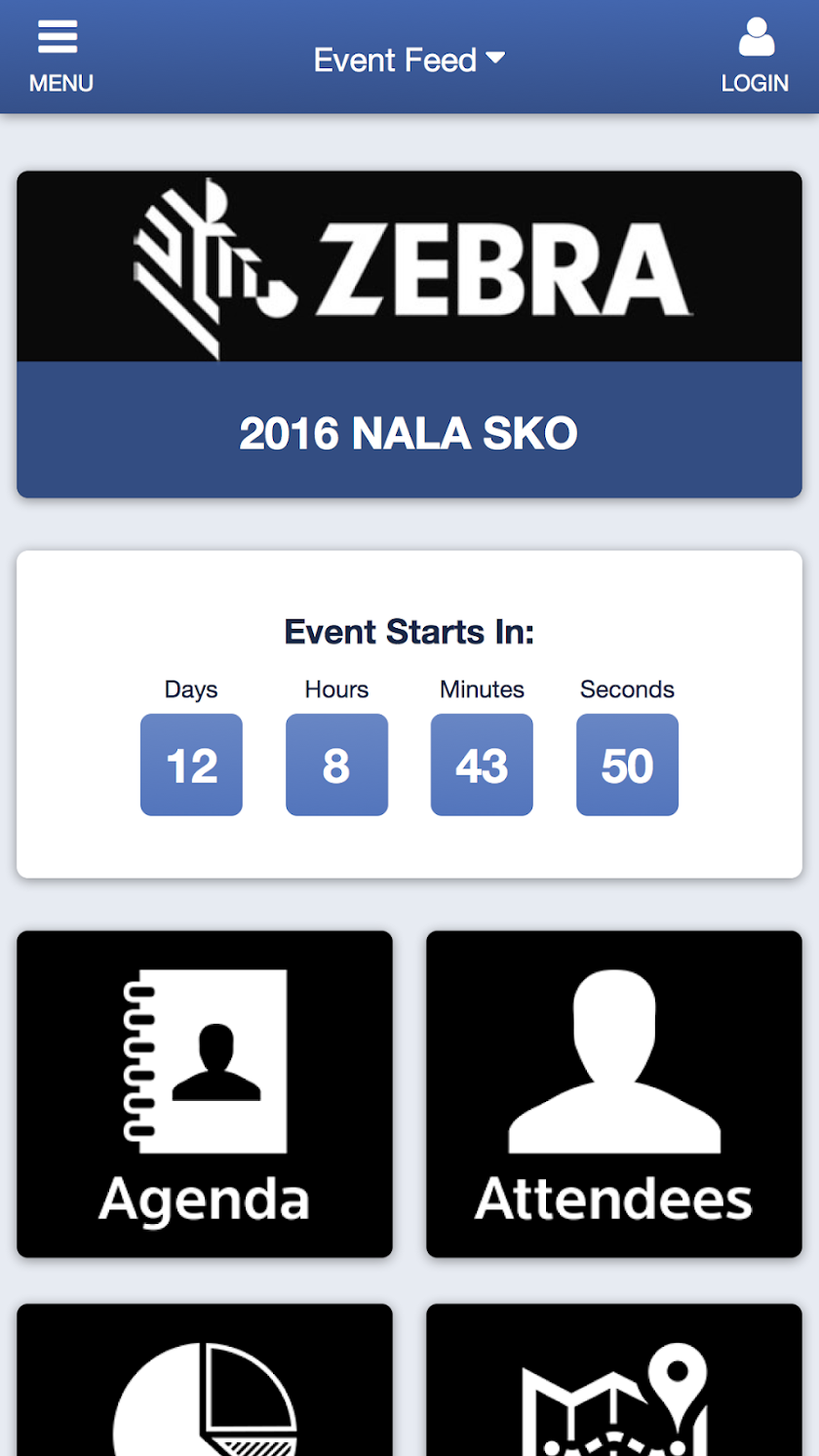The height and width of the screenshot is (1456, 819).
Task: Open the Attendees tile
Action: click(614, 1093)
